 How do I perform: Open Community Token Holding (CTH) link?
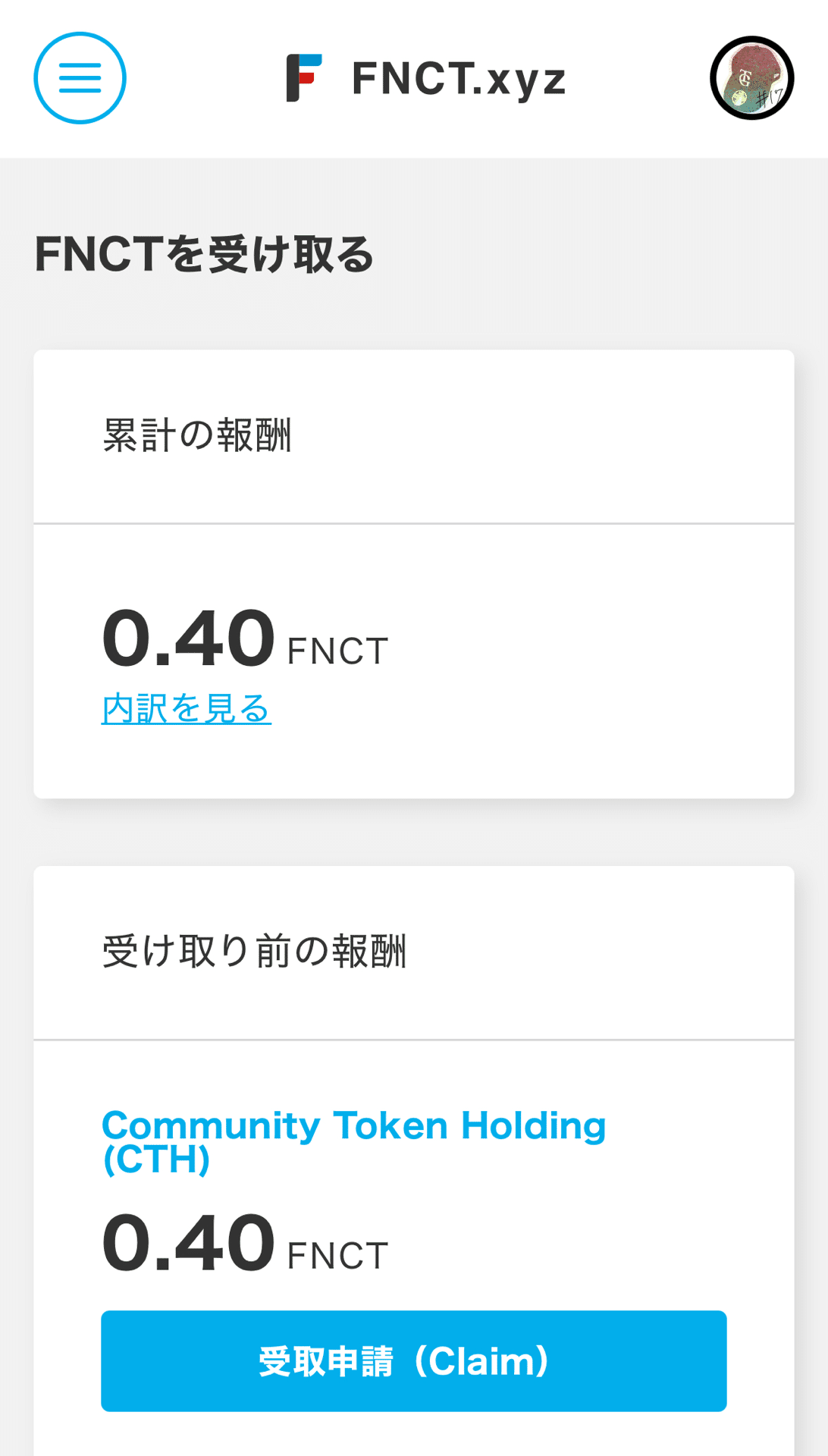pos(353,1141)
